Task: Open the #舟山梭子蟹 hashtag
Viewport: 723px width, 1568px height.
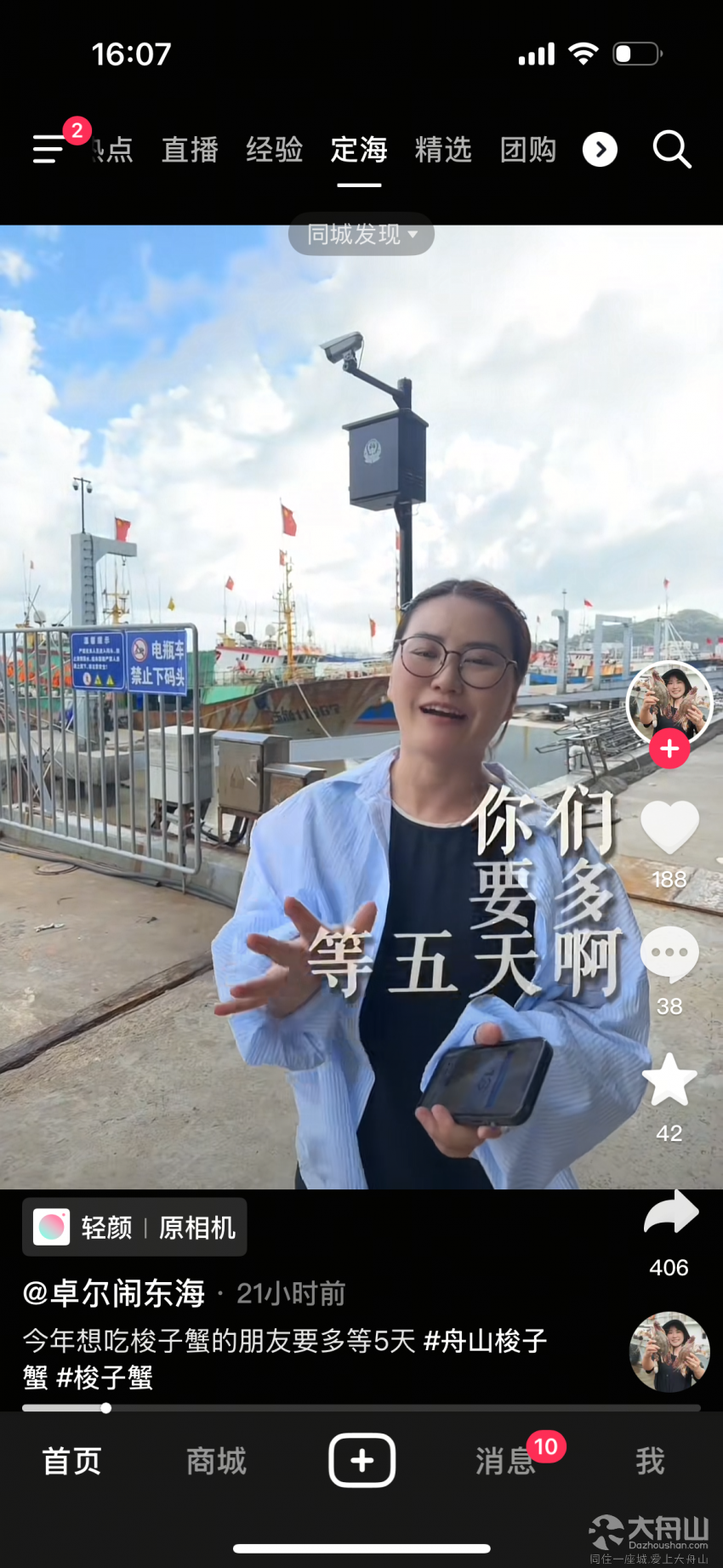Action: click(485, 1341)
